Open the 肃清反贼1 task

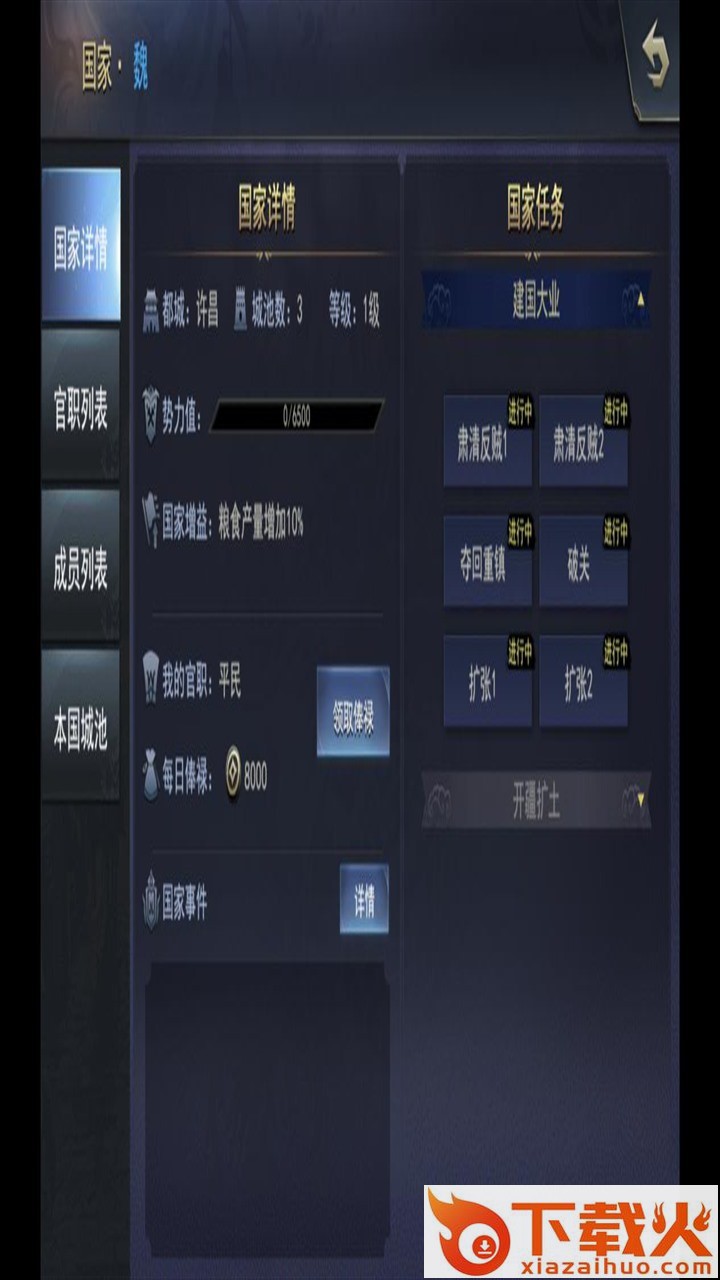(x=488, y=441)
